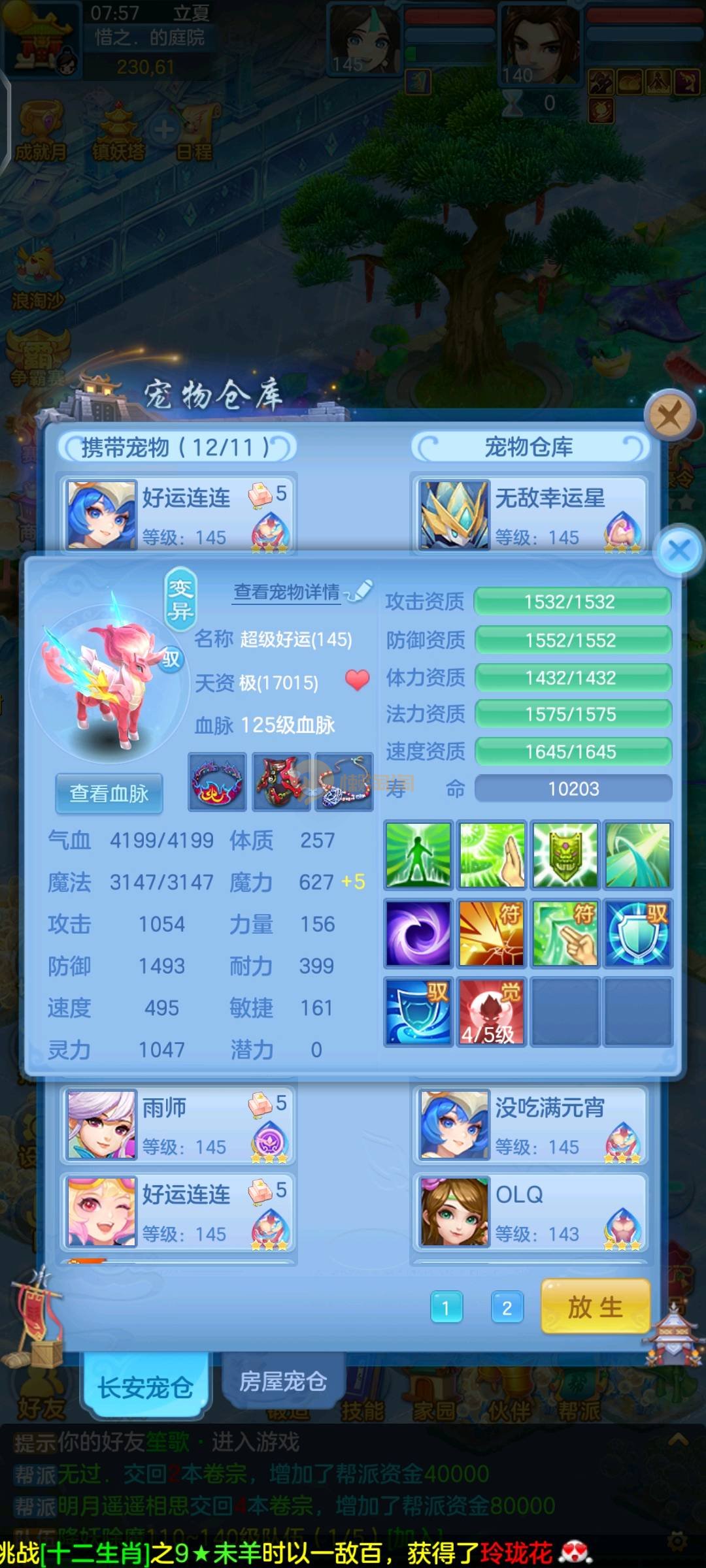This screenshot has width=706, height=1568.
Task: Switch to 房屋宠仓 tab
Action: click(x=282, y=1380)
